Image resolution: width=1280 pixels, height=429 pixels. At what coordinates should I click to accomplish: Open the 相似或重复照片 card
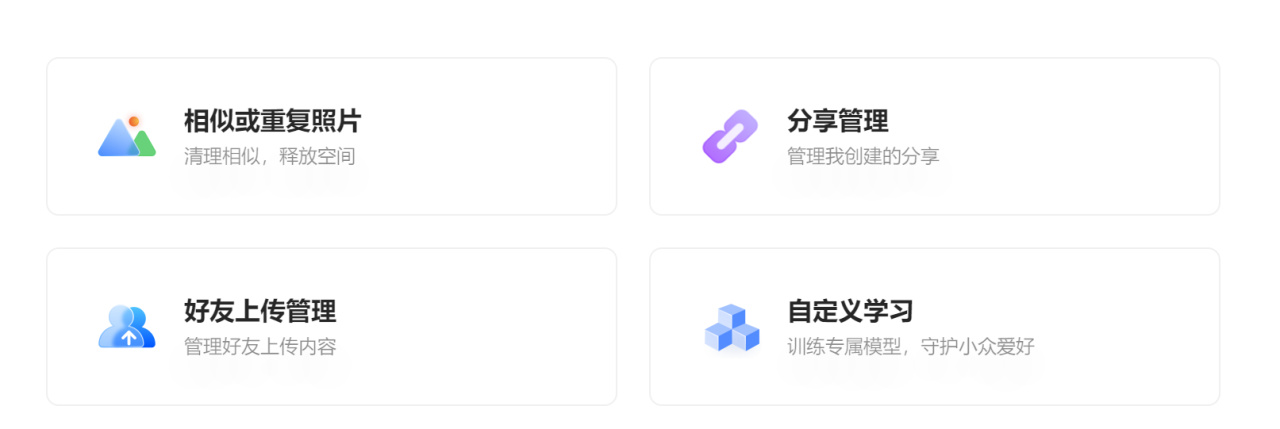(x=331, y=136)
